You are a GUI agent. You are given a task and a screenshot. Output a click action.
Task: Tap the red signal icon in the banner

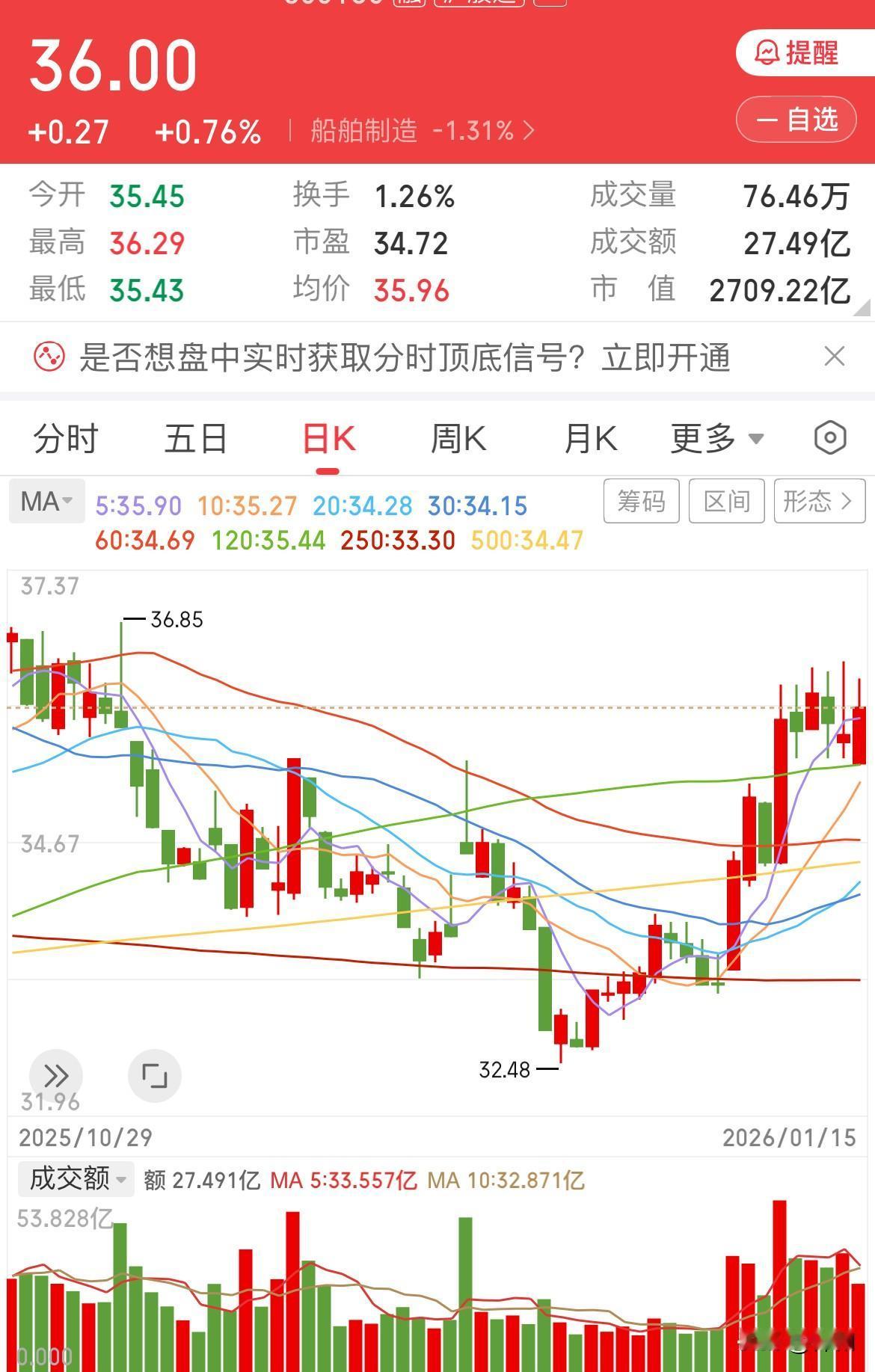pyautogui.click(x=48, y=357)
